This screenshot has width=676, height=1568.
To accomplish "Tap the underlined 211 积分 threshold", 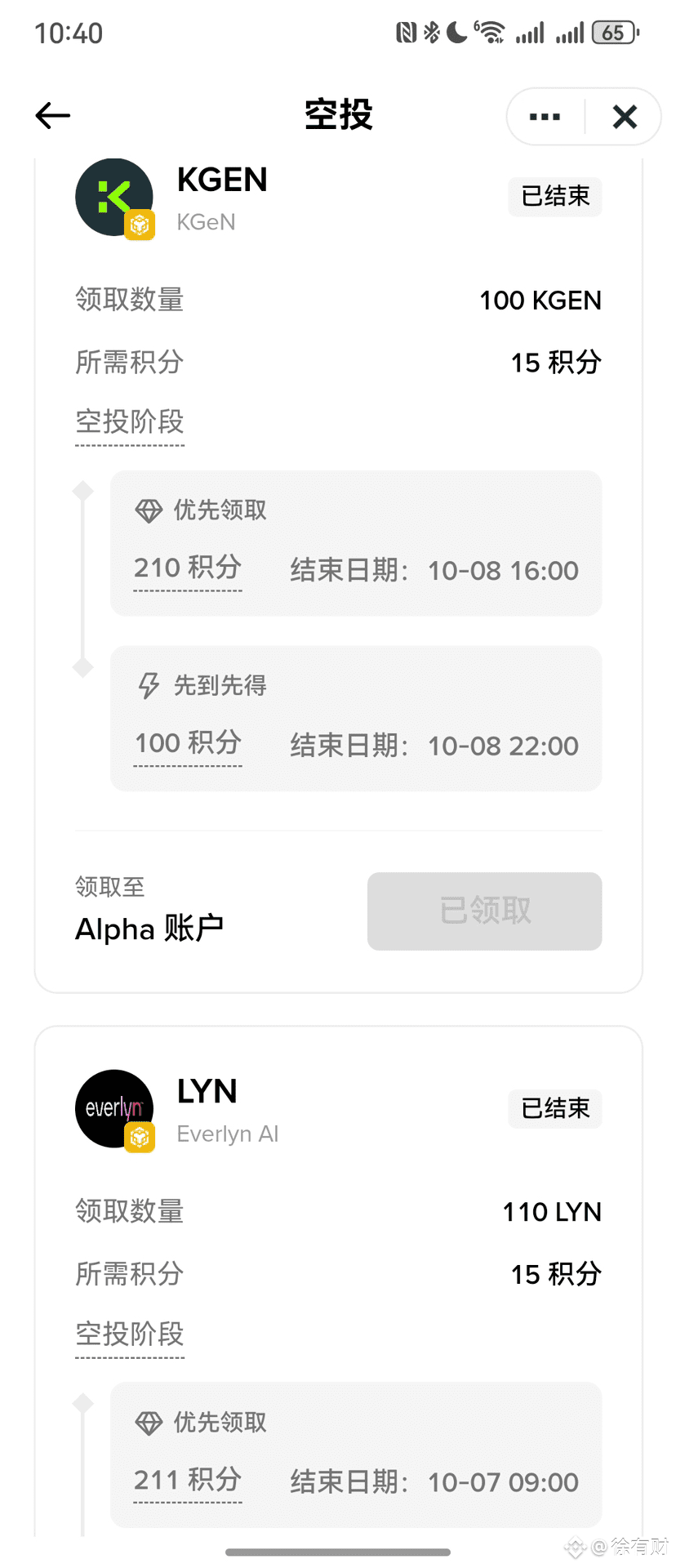I will click(x=188, y=1480).
